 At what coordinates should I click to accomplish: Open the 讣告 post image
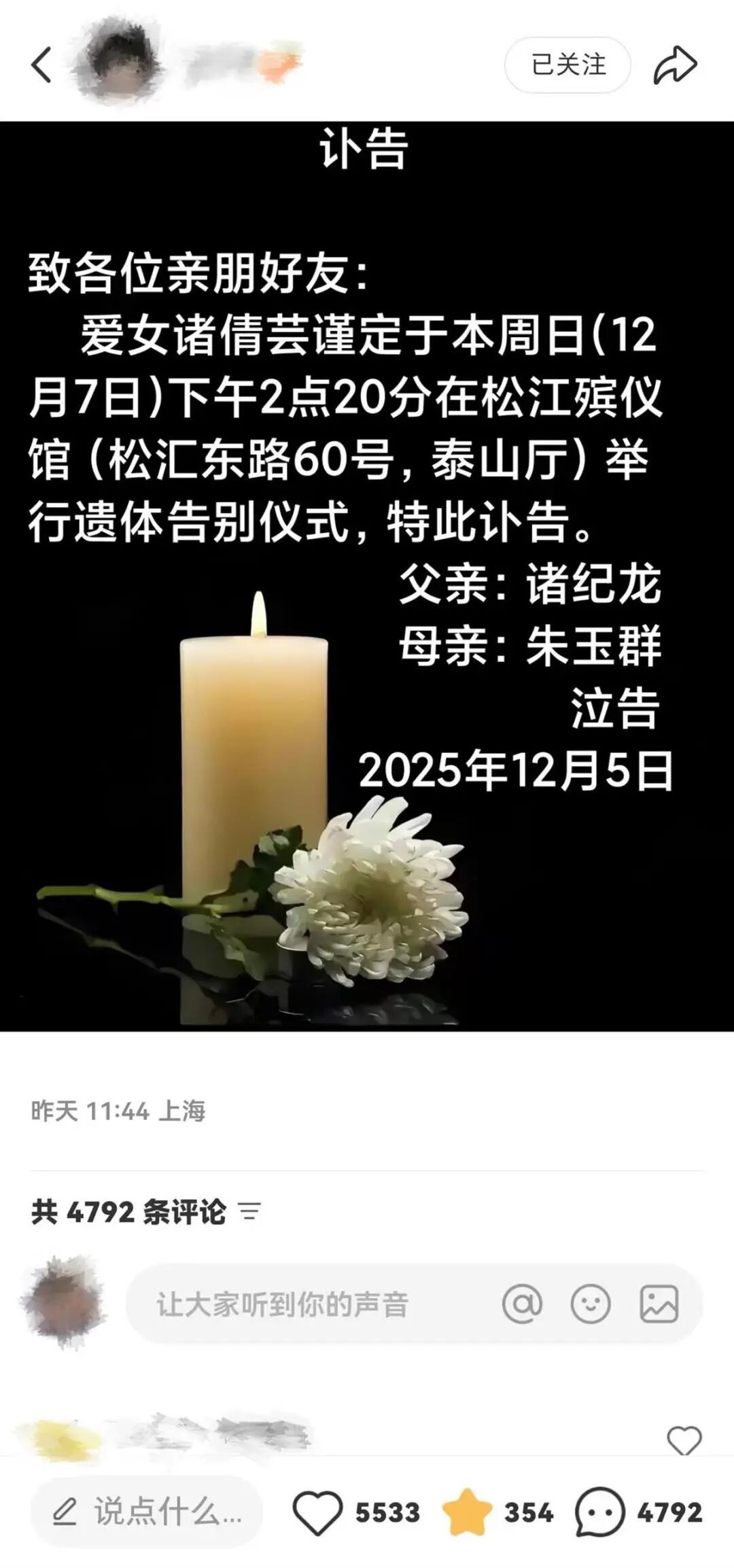click(367, 576)
